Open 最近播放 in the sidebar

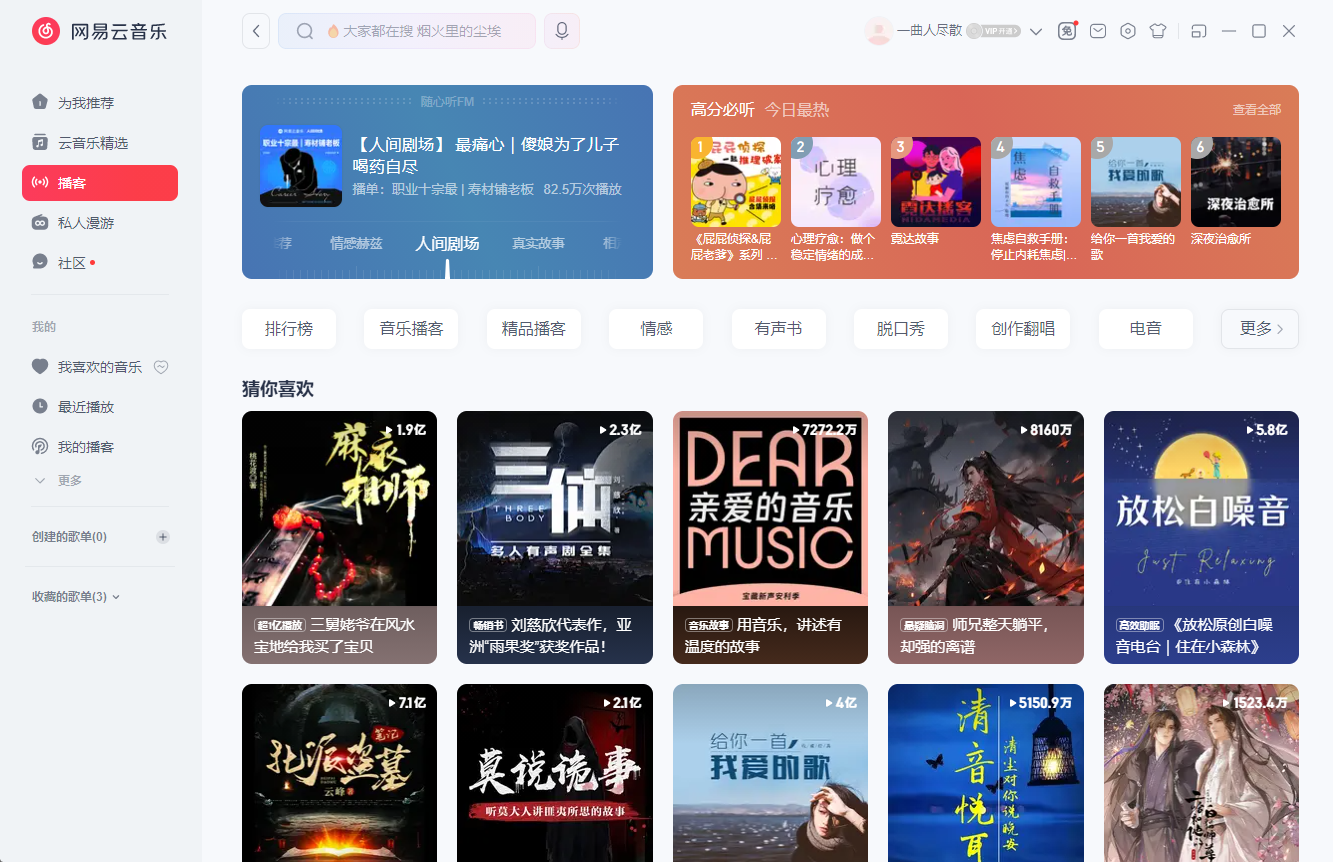pyautogui.click(x=86, y=407)
